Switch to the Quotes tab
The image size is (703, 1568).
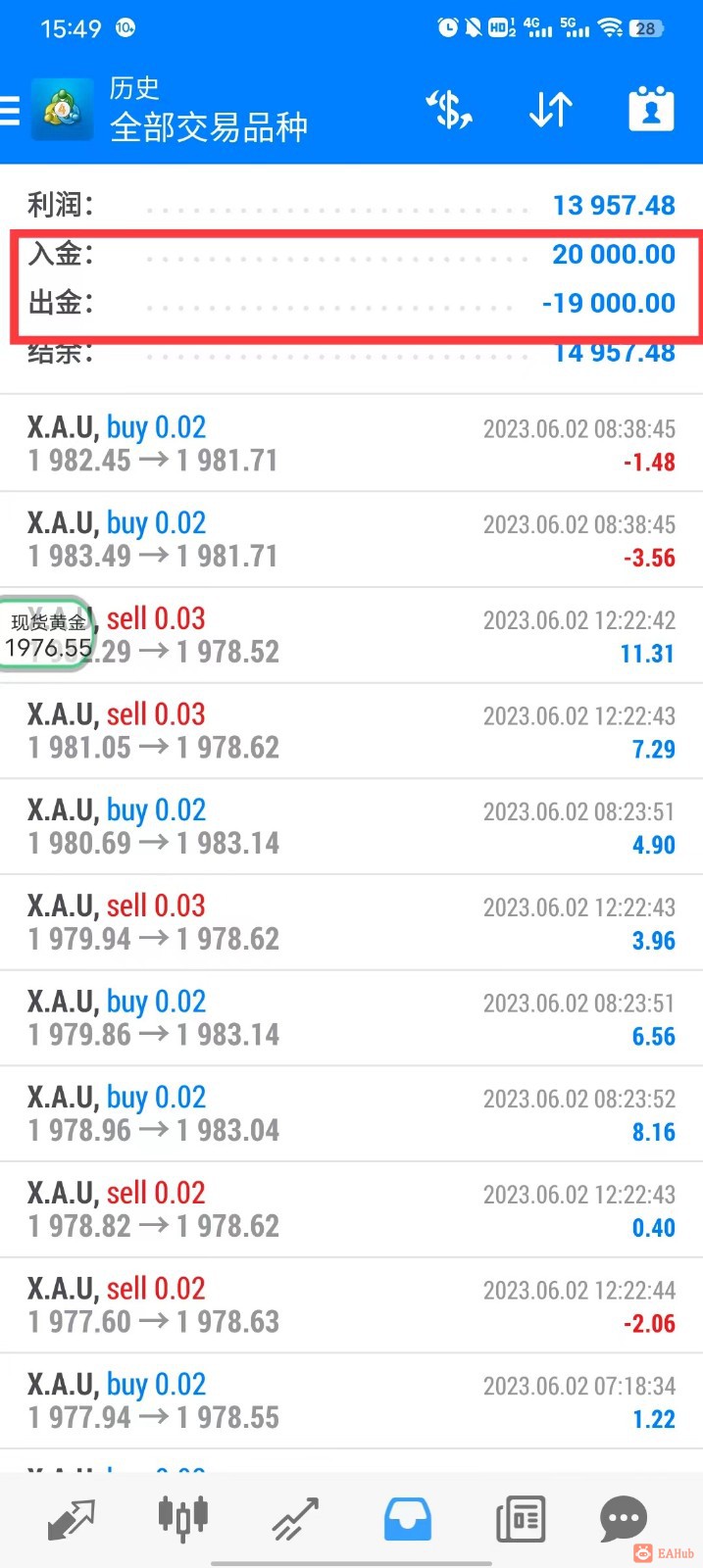[72, 1519]
